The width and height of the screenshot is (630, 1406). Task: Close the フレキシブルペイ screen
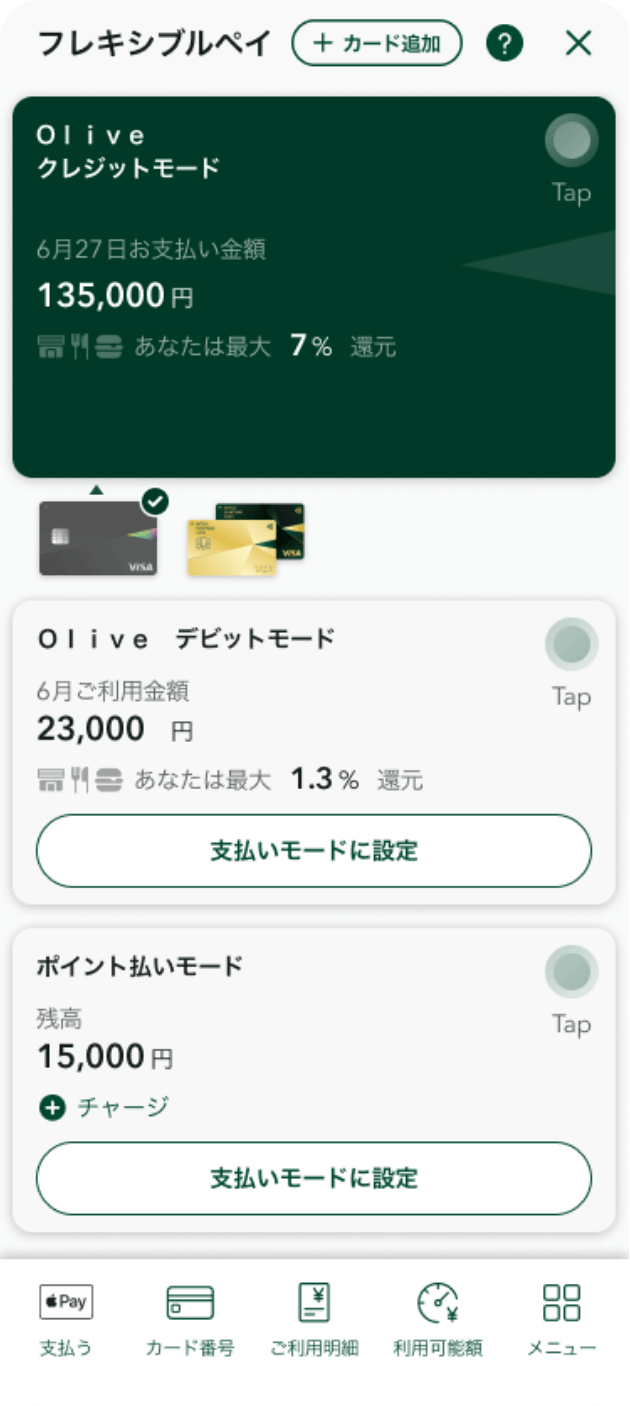579,43
